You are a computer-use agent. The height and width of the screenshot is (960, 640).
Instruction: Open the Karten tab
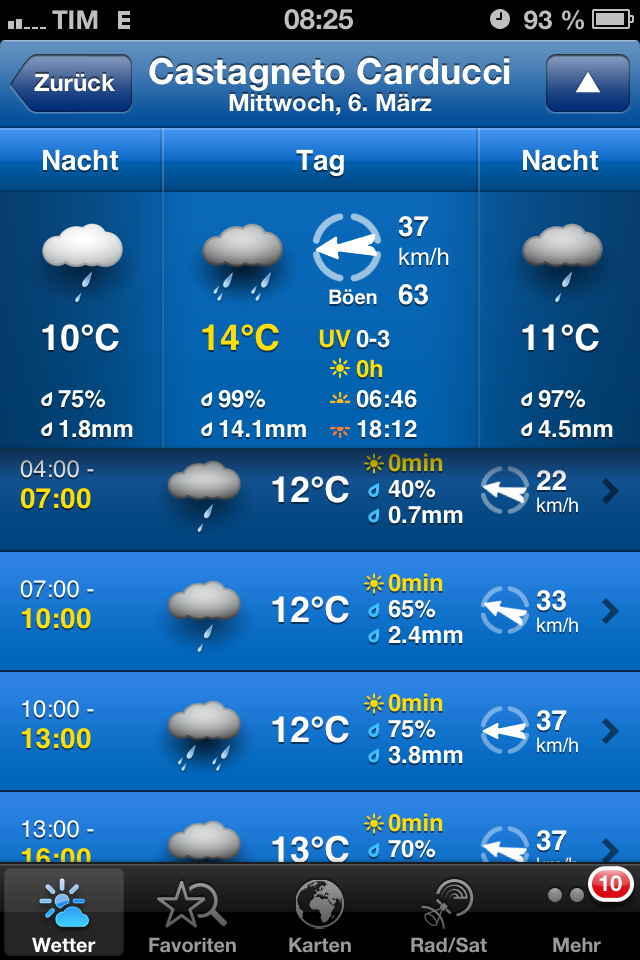pyautogui.click(x=320, y=913)
